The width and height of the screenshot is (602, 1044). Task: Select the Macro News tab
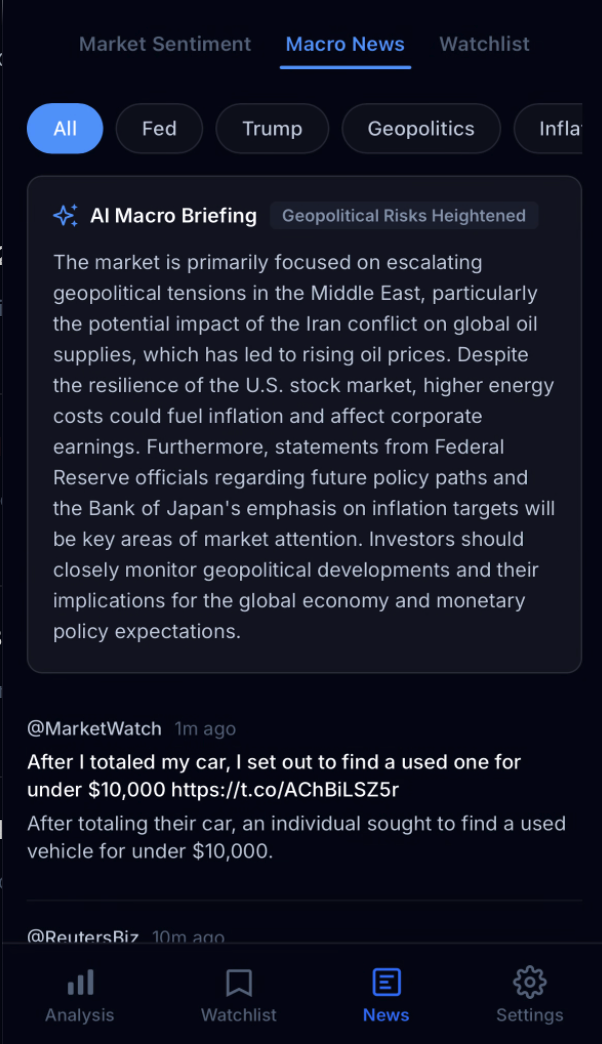[x=345, y=44]
